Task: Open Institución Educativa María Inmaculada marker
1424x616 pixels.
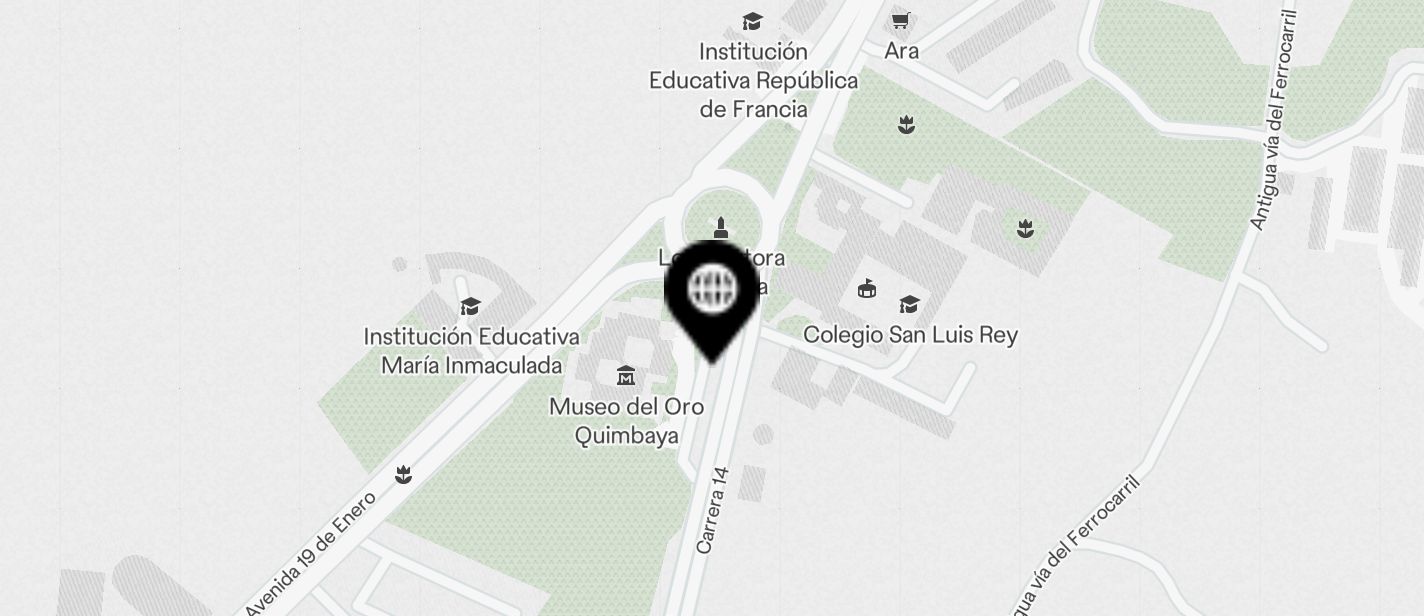Action: (470, 307)
